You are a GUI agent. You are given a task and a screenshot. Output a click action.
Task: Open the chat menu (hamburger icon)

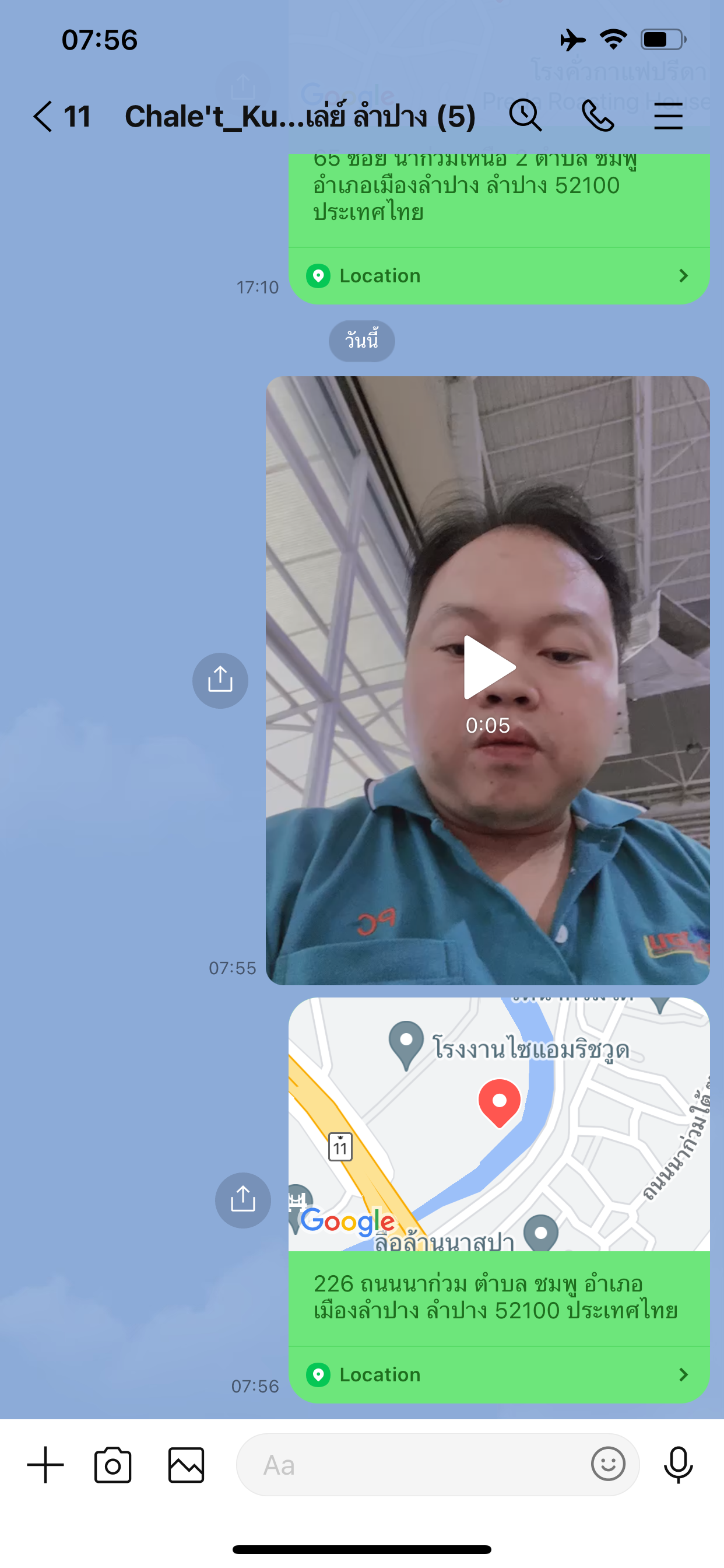pyautogui.click(x=668, y=116)
